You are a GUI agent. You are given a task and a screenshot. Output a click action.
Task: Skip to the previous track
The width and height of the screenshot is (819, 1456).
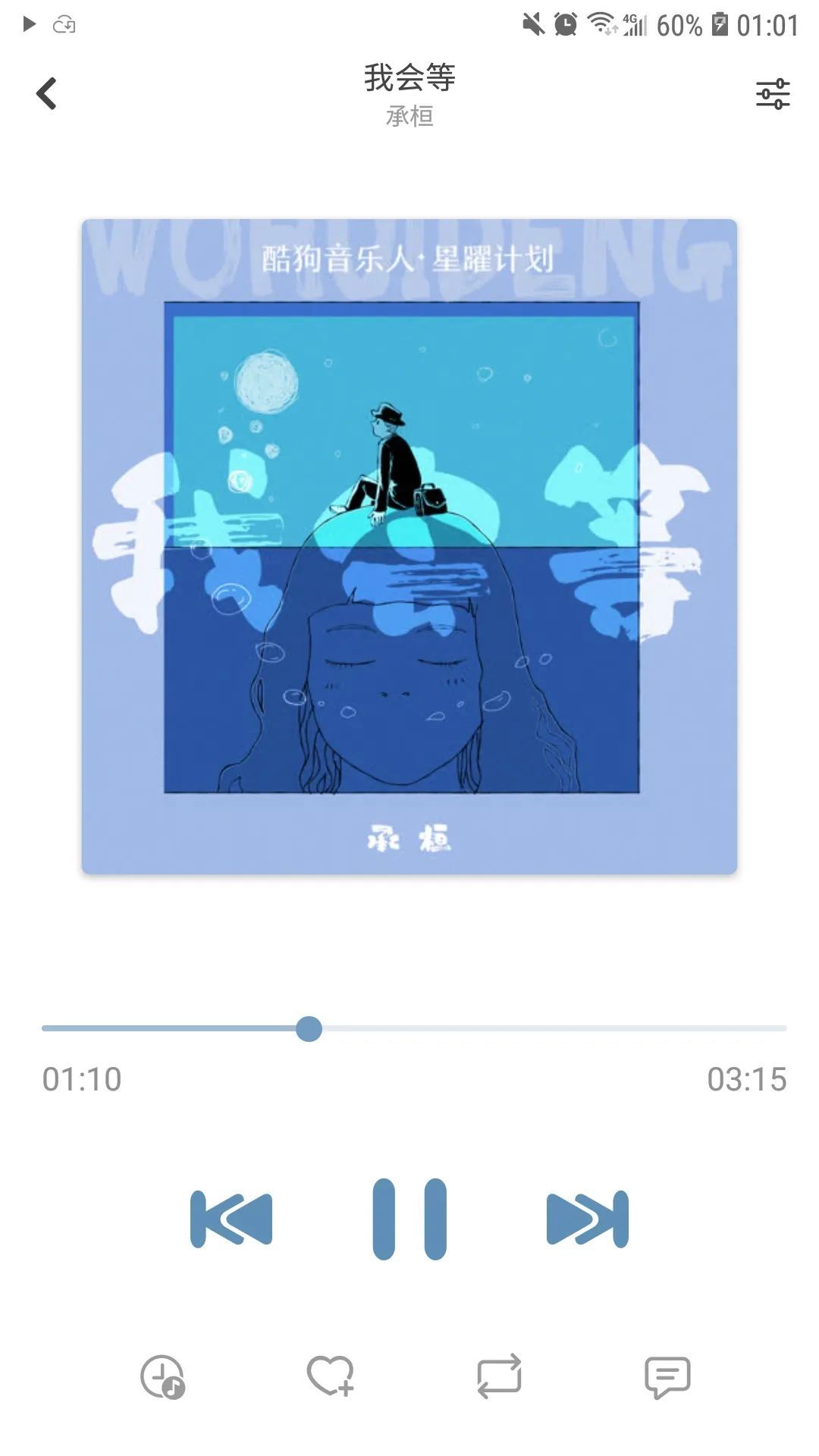[231, 1219]
